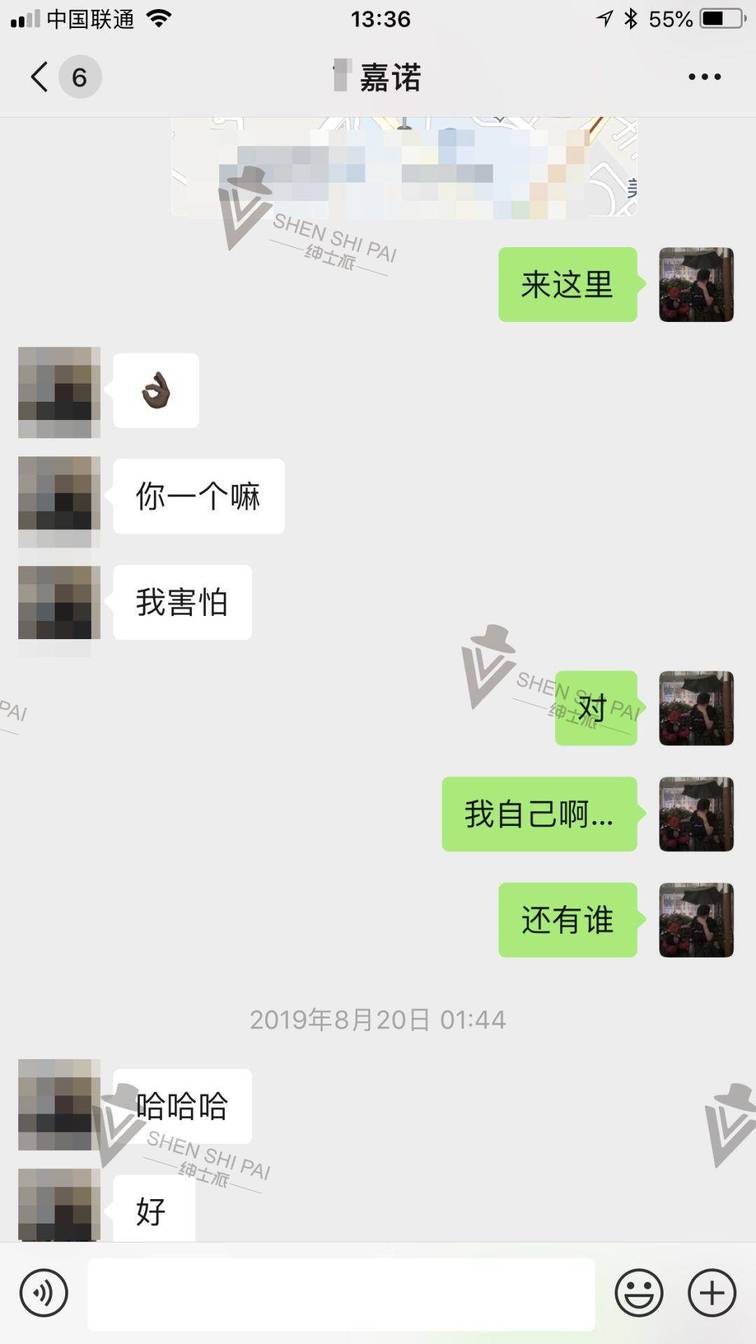Select the green bubble reading 来这里
This screenshot has height=1344, width=756.
567,284
